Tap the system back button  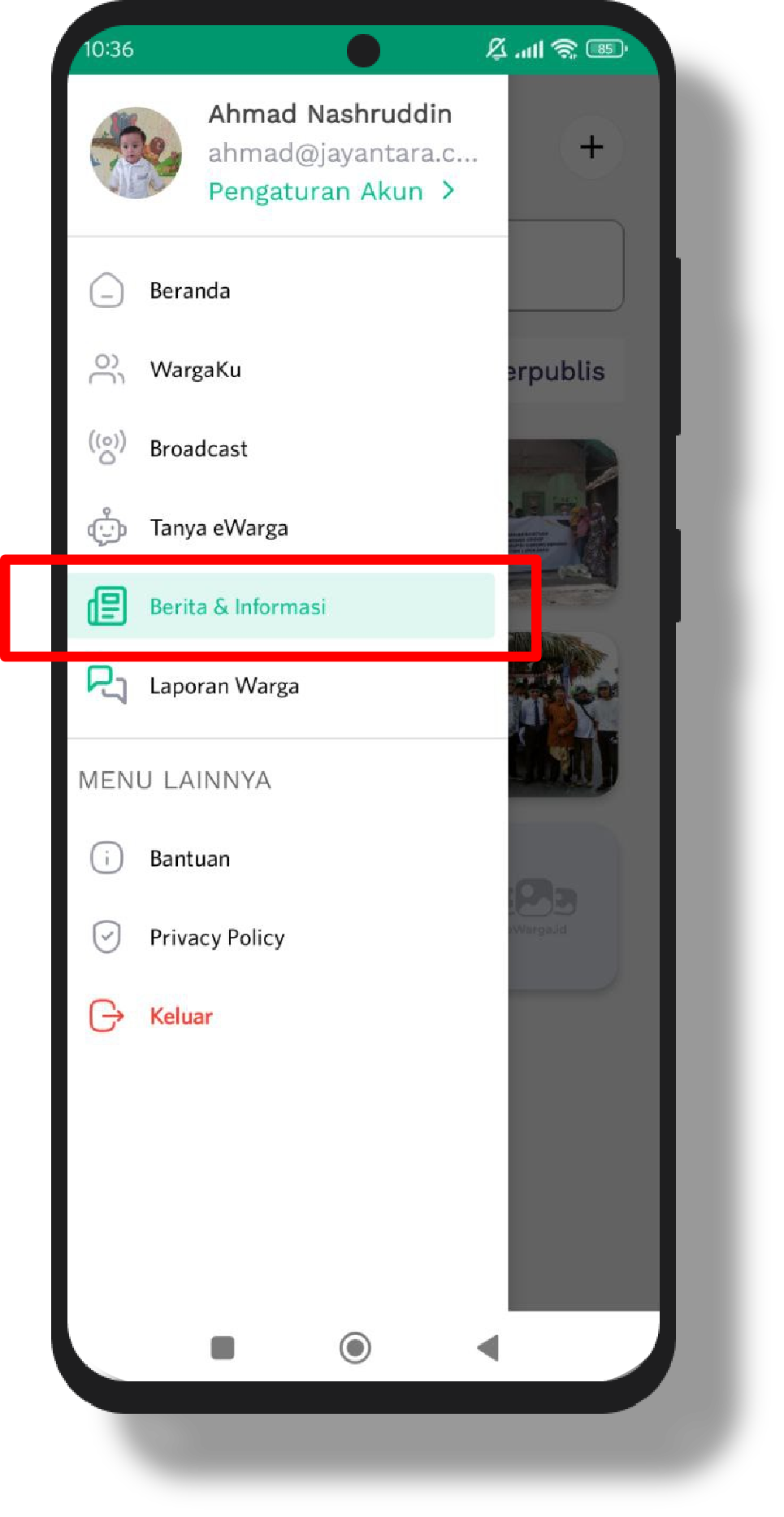tap(487, 1348)
